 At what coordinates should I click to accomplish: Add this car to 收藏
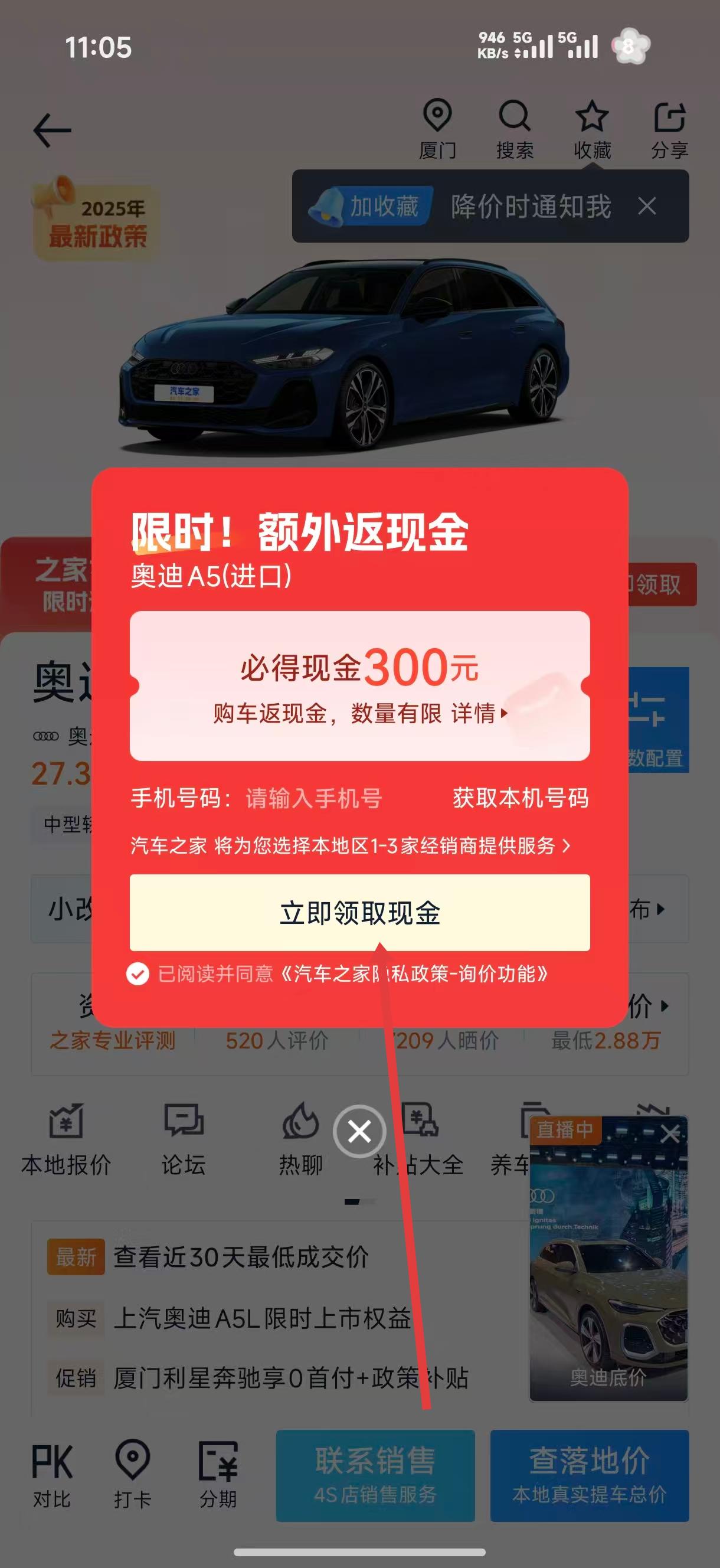591,129
